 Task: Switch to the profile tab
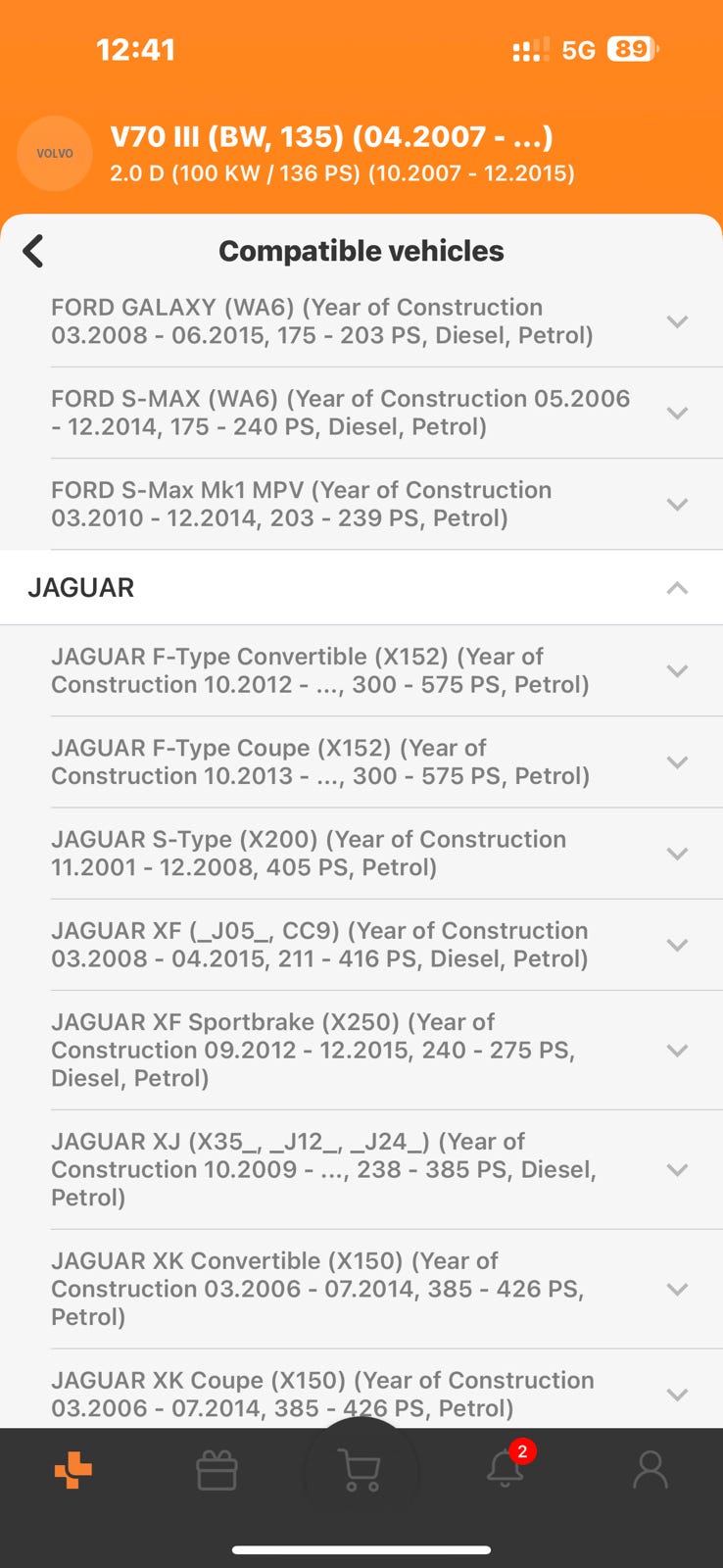tap(650, 1470)
